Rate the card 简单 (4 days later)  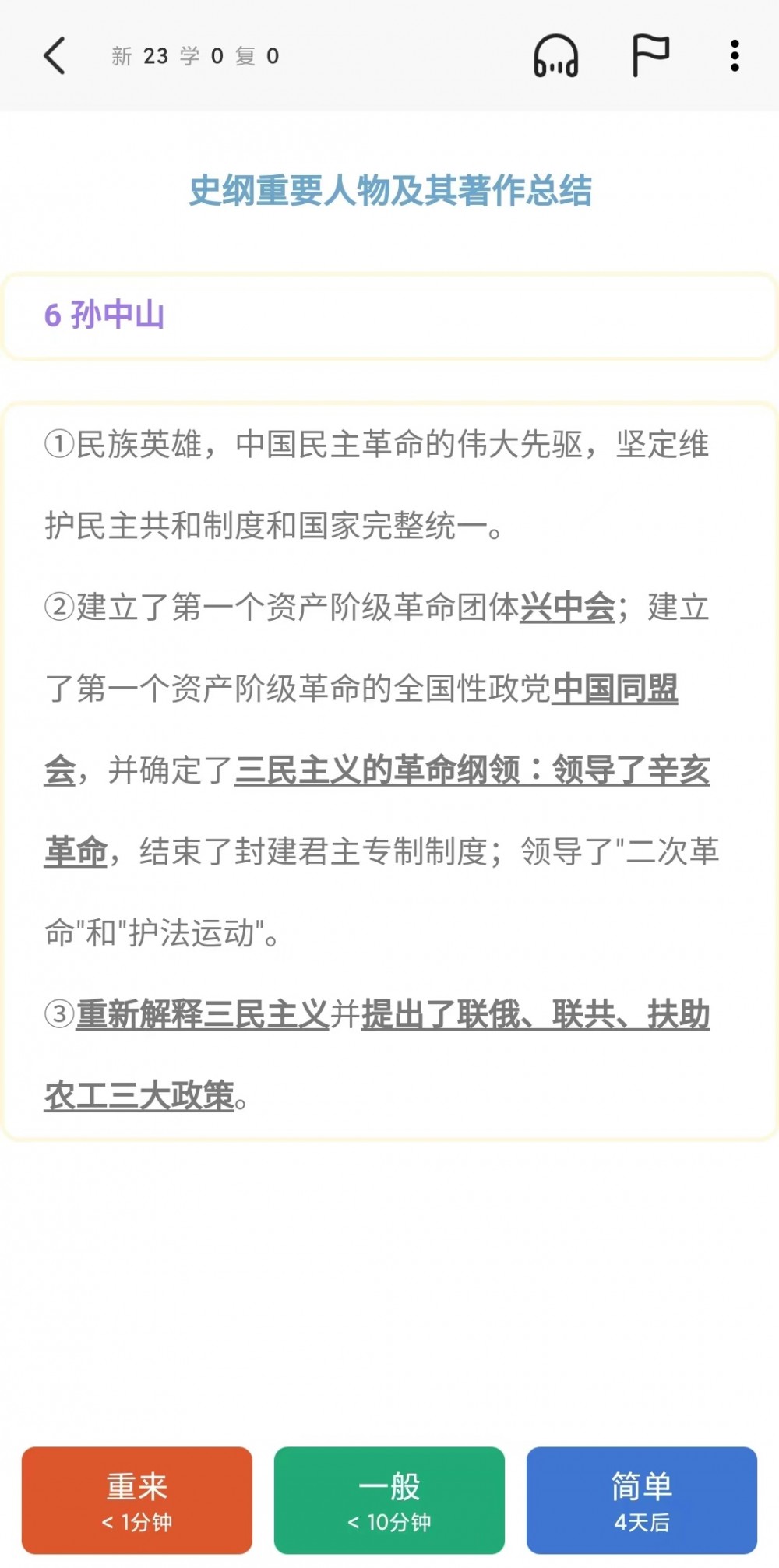(642, 1500)
